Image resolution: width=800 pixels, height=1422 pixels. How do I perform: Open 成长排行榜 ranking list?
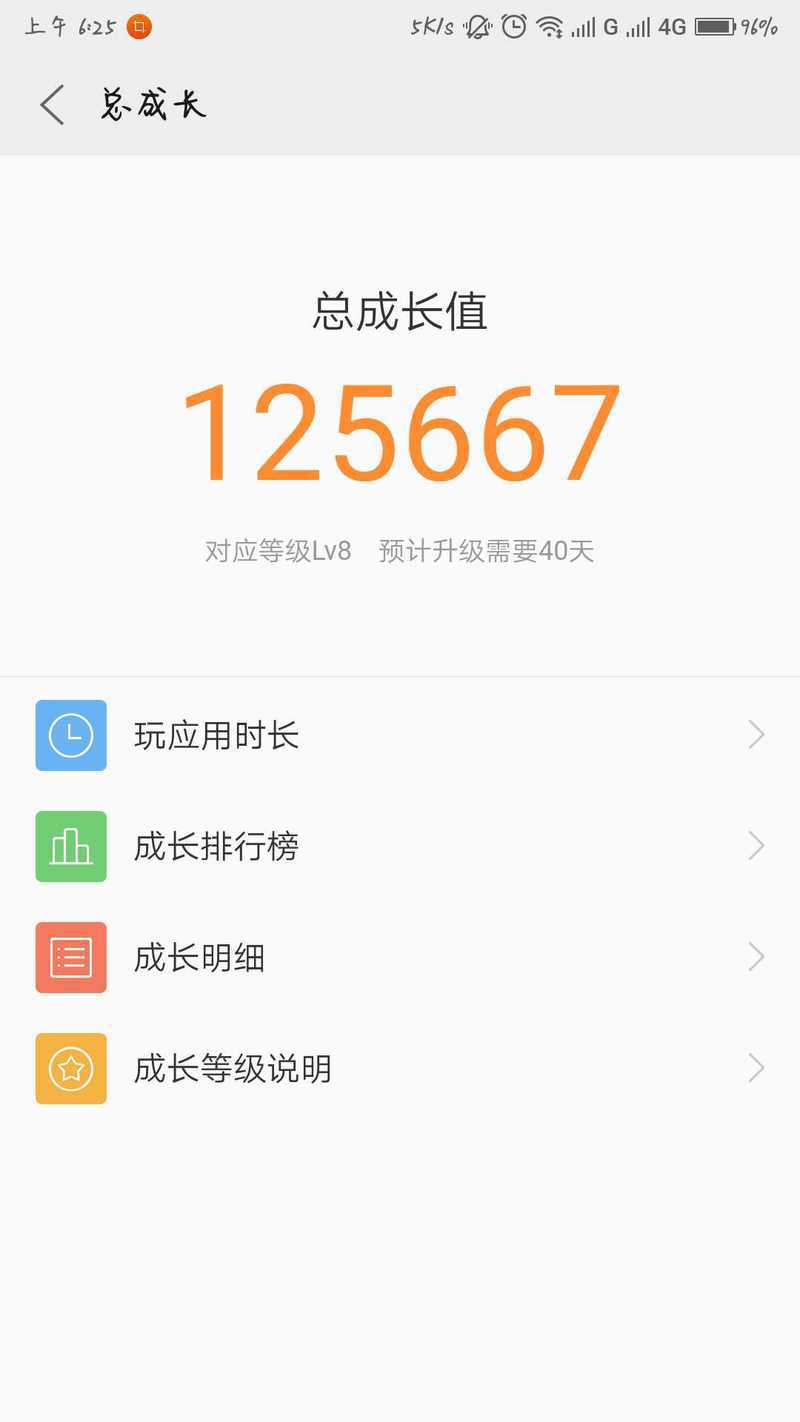point(400,846)
